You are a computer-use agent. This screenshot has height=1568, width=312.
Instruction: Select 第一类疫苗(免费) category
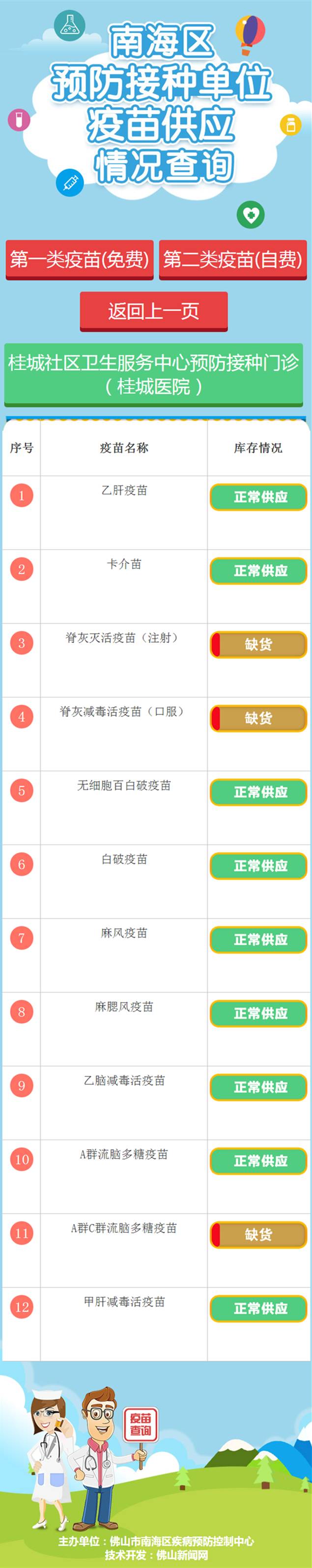tap(79, 260)
